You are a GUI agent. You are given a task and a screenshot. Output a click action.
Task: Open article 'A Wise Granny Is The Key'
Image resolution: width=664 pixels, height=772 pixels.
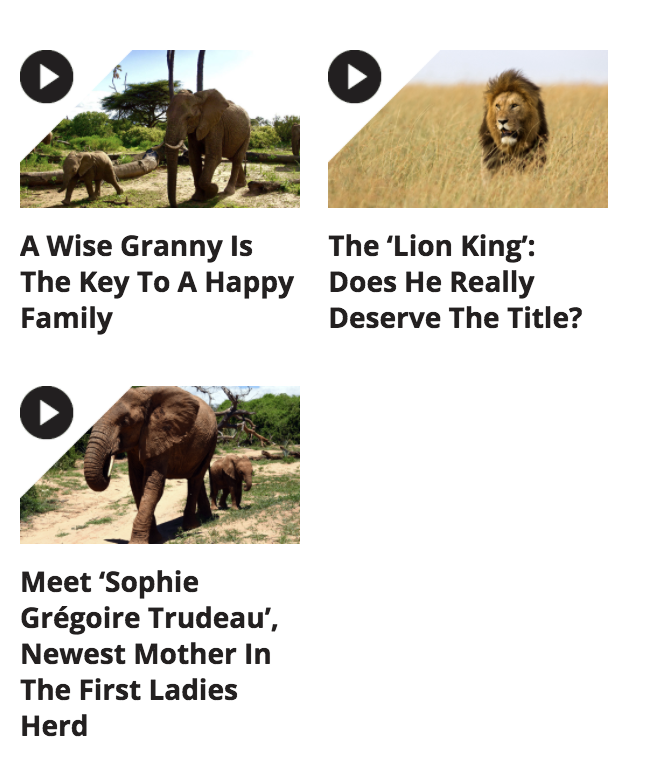tap(157, 282)
